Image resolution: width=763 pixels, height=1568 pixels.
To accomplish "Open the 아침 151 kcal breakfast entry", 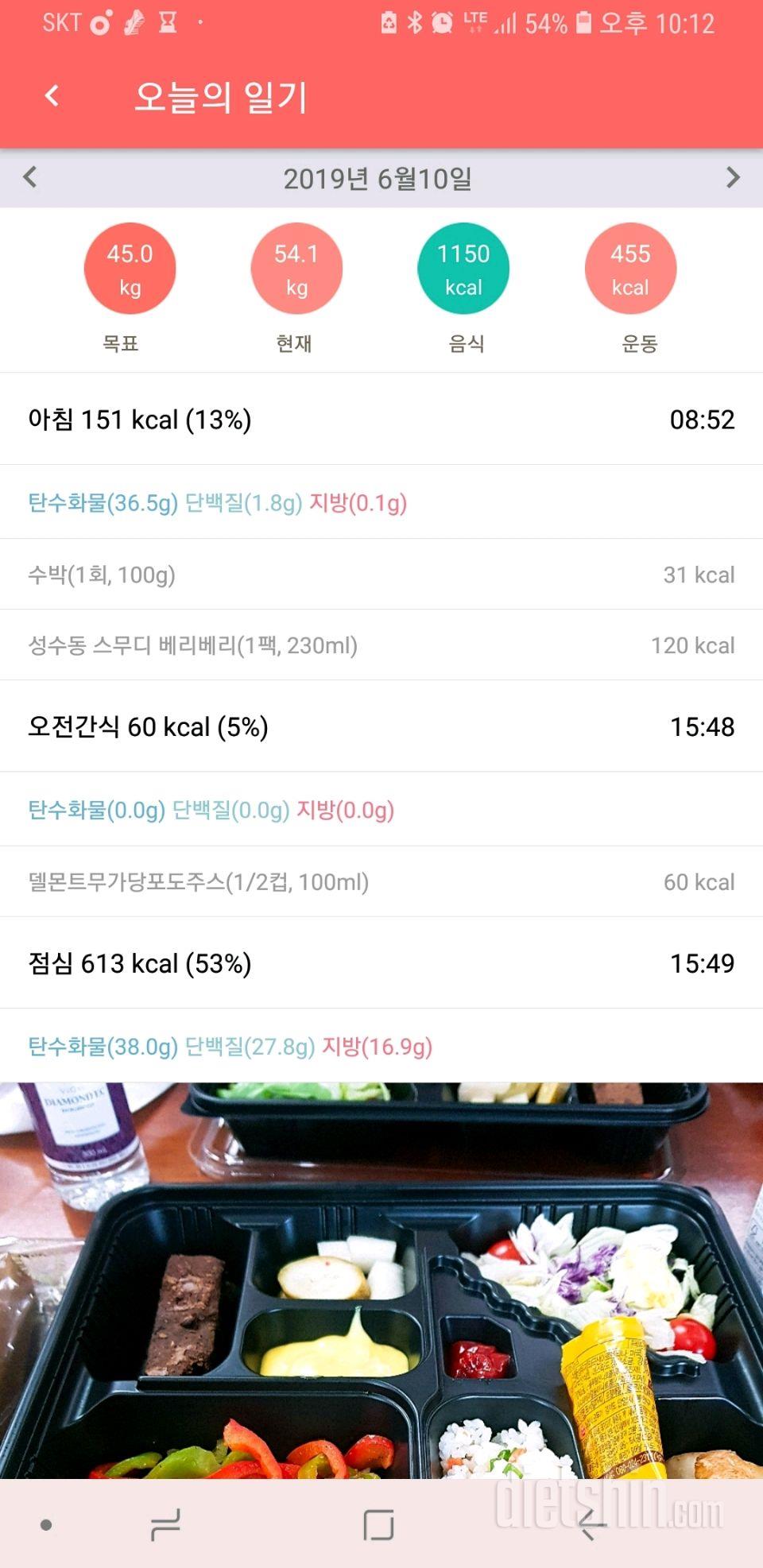I will pyautogui.click(x=381, y=420).
